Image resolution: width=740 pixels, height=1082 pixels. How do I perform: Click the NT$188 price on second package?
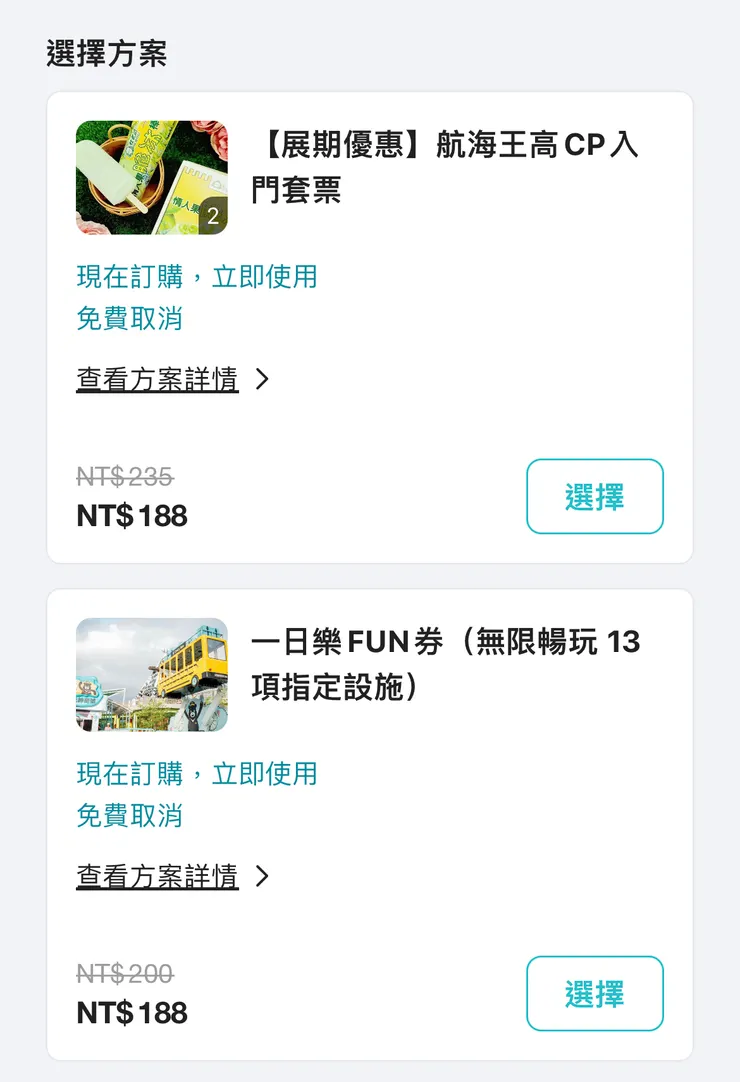coord(130,1013)
